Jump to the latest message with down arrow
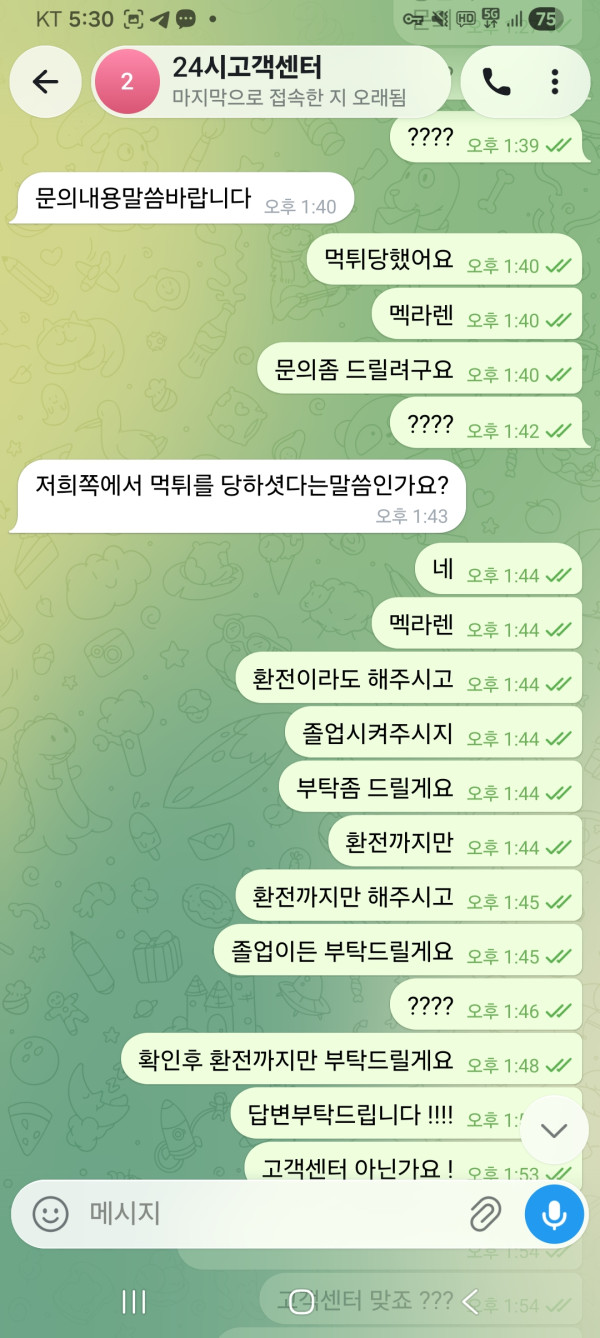The height and width of the screenshot is (1338, 600). [554, 1130]
